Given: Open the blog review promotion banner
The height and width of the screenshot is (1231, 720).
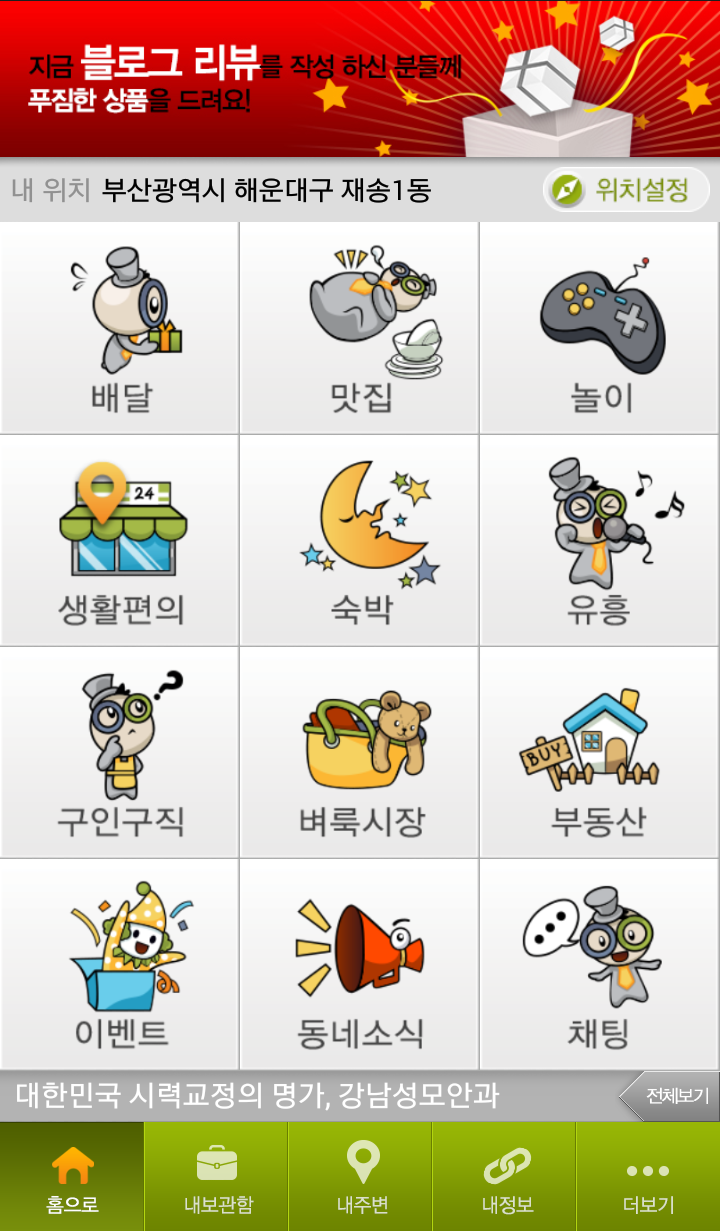Looking at the screenshot, I should coord(360,78).
